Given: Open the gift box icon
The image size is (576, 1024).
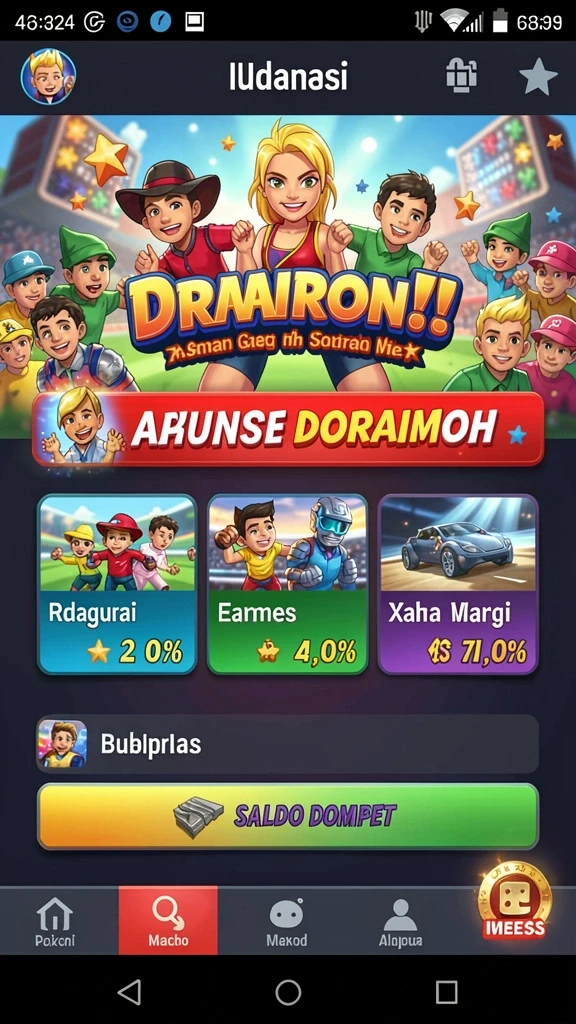Looking at the screenshot, I should tap(461, 75).
